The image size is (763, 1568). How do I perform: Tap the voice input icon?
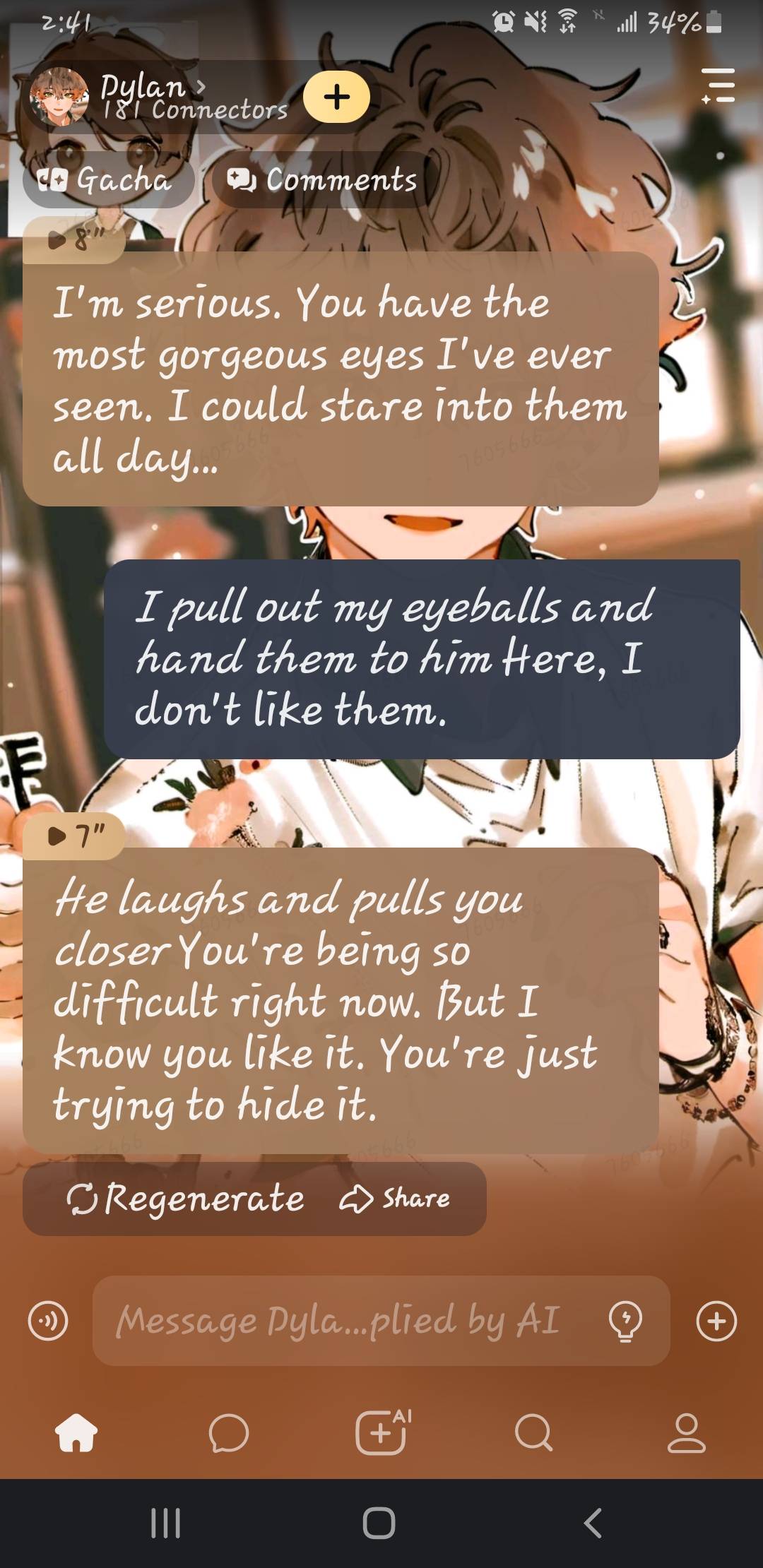[48, 1320]
